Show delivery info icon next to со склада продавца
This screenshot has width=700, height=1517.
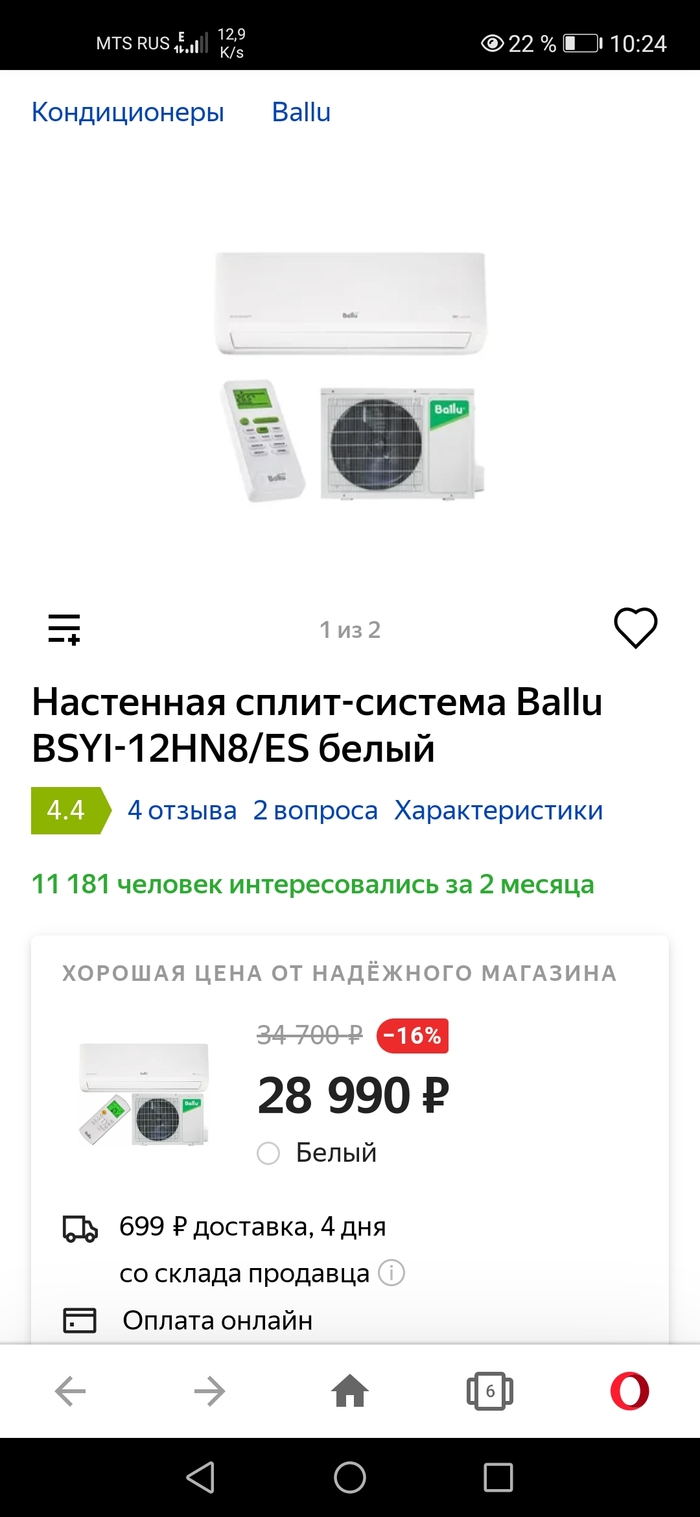[392, 1273]
